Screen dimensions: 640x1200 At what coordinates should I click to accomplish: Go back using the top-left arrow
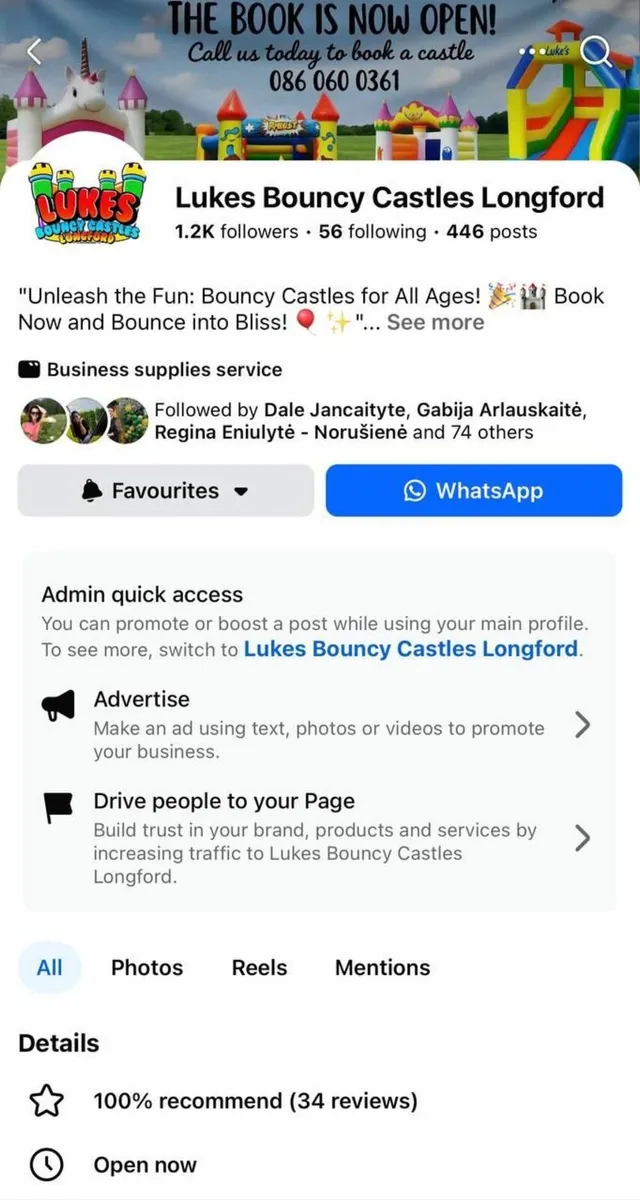coord(36,52)
